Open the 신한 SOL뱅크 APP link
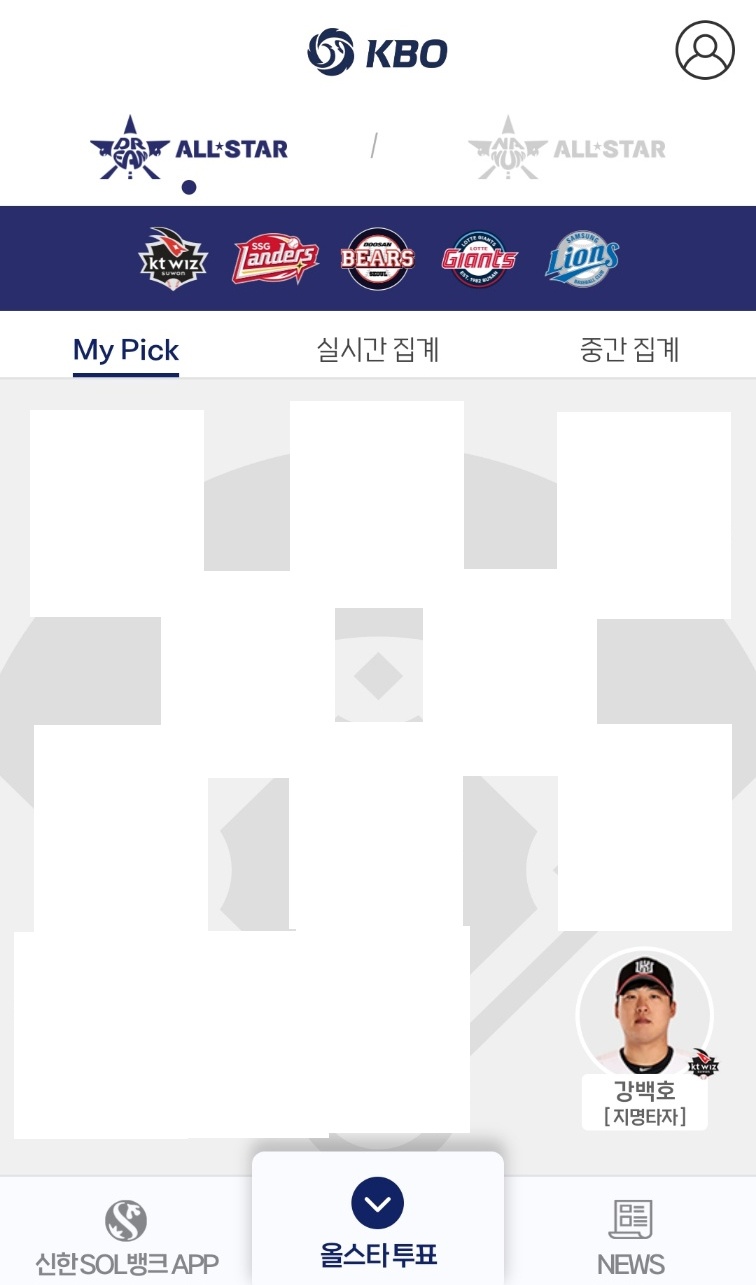Screen dimensions: 756x1285 click(x=126, y=1238)
